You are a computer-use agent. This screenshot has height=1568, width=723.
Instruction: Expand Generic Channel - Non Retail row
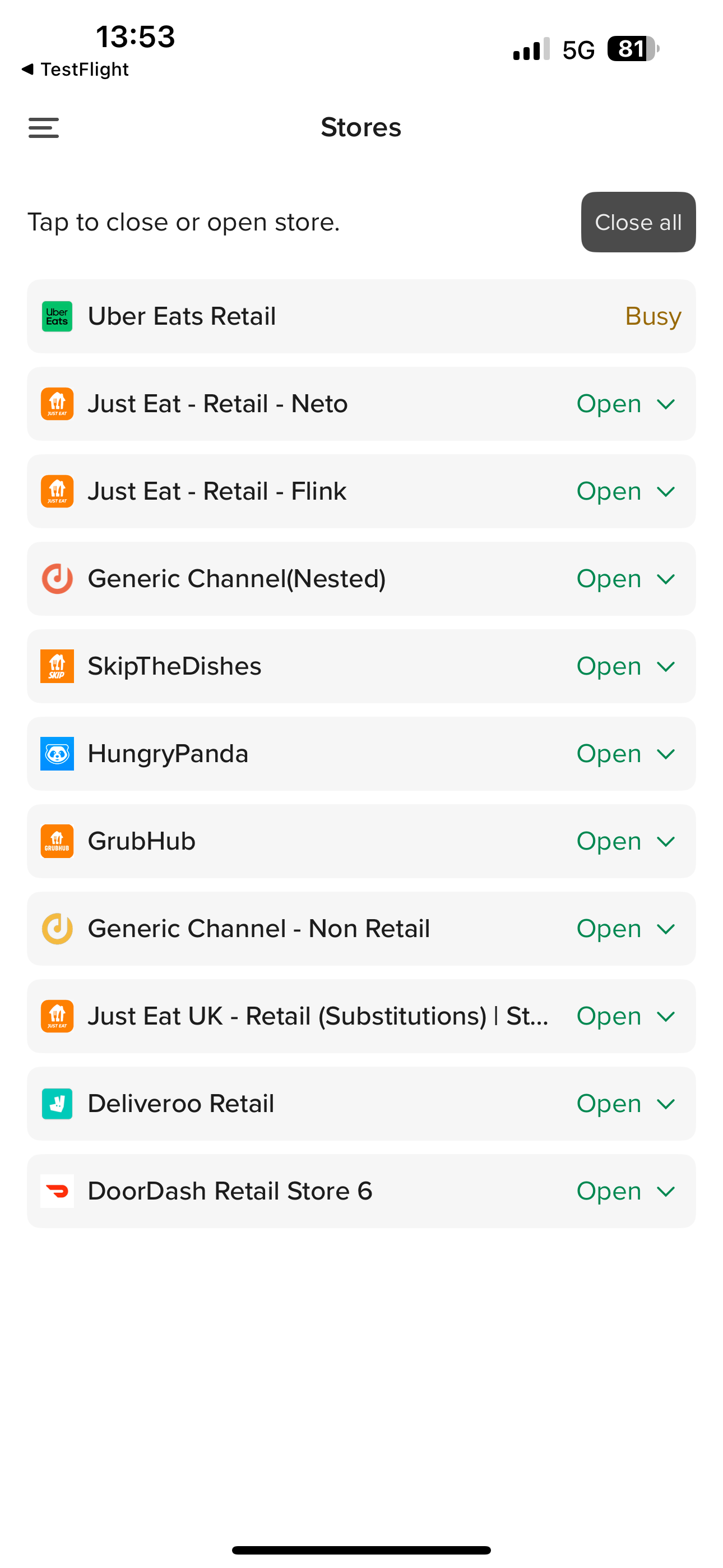click(x=361, y=929)
